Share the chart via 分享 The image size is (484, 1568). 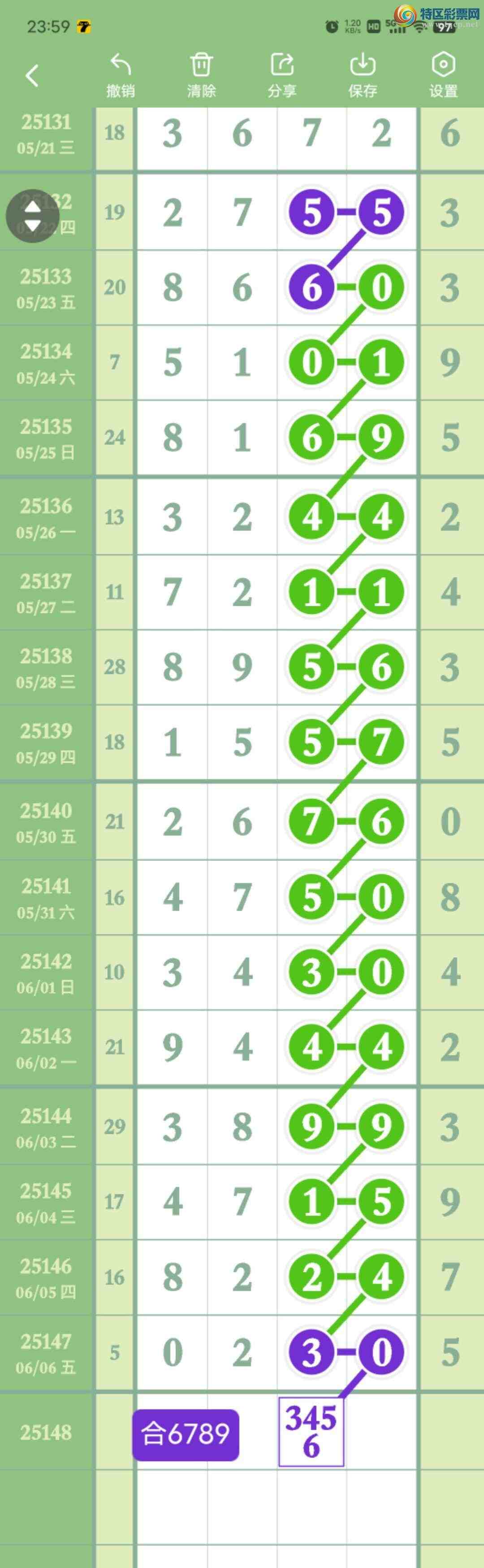282,76
